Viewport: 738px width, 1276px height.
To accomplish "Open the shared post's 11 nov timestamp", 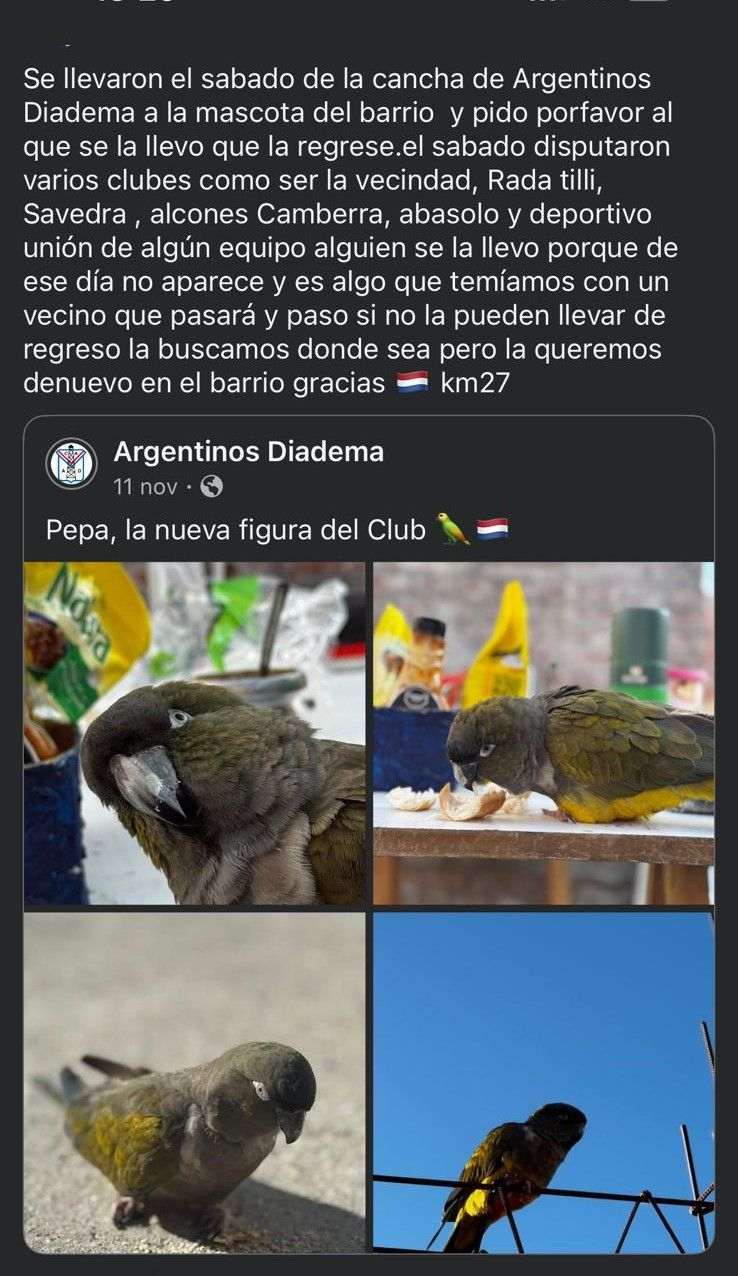I will pos(145,487).
